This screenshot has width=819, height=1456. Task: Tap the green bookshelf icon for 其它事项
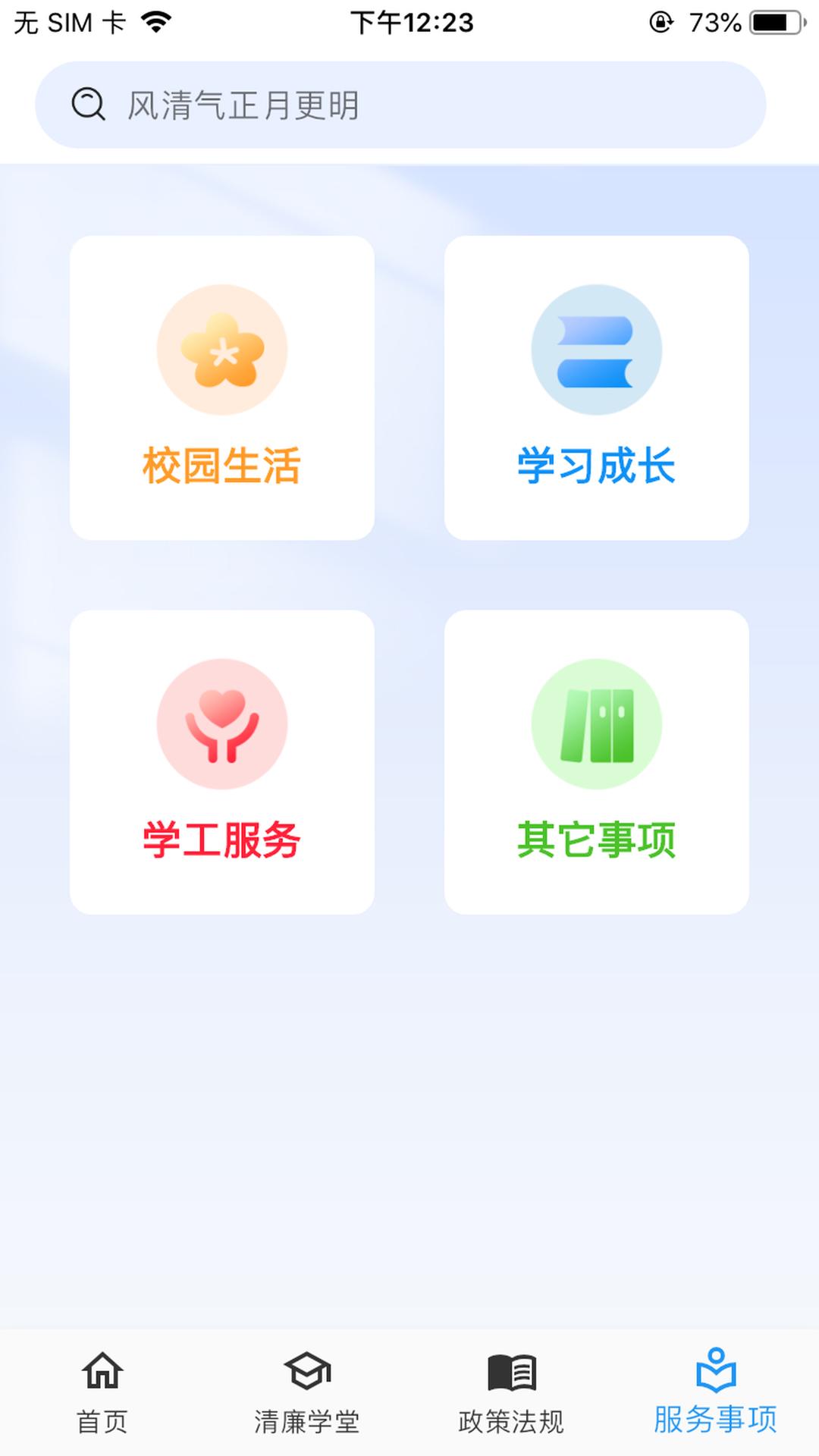click(597, 724)
